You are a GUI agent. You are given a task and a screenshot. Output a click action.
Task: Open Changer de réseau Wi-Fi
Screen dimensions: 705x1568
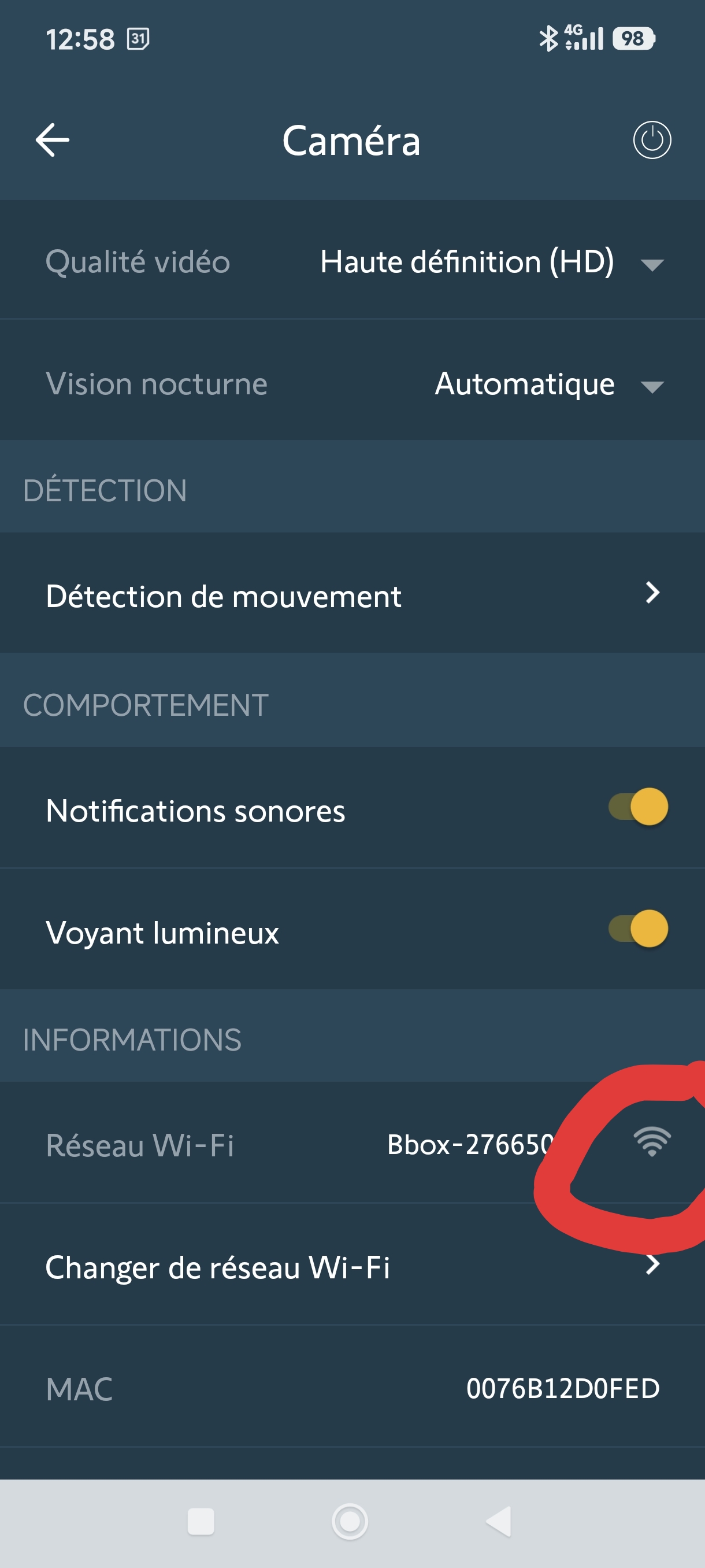click(x=352, y=1267)
